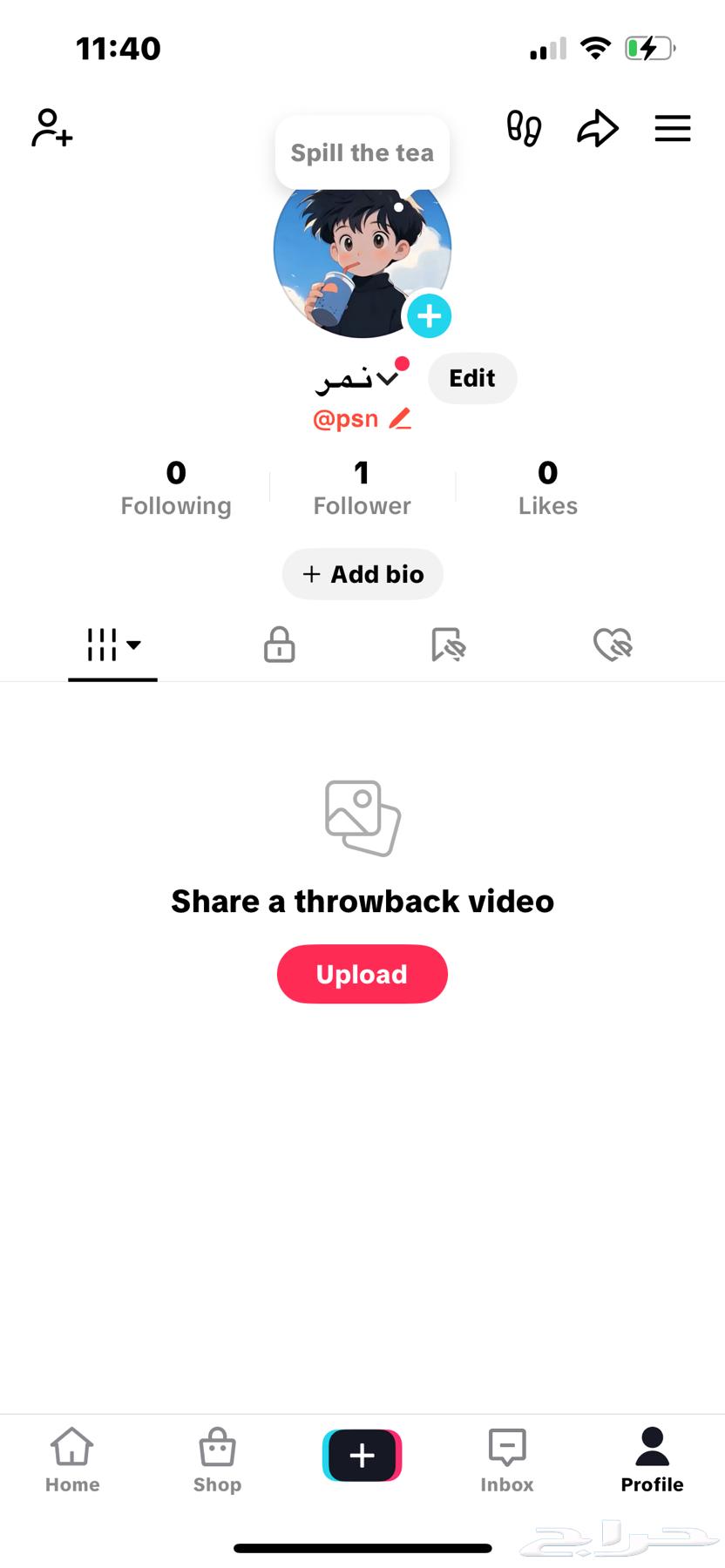Tap the battery charging indicator
The height and width of the screenshot is (1568, 725).
(648, 48)
